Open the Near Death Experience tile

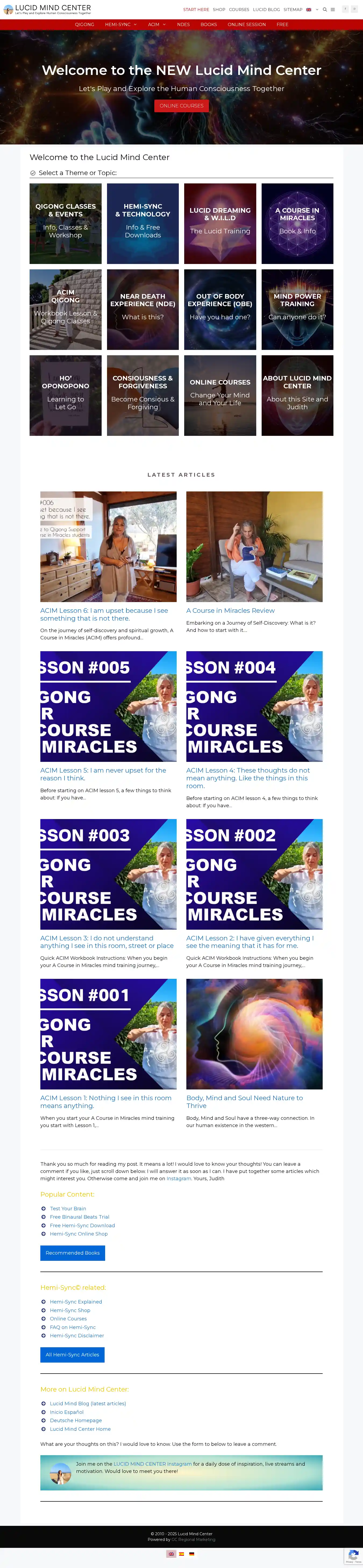point(143,309)
